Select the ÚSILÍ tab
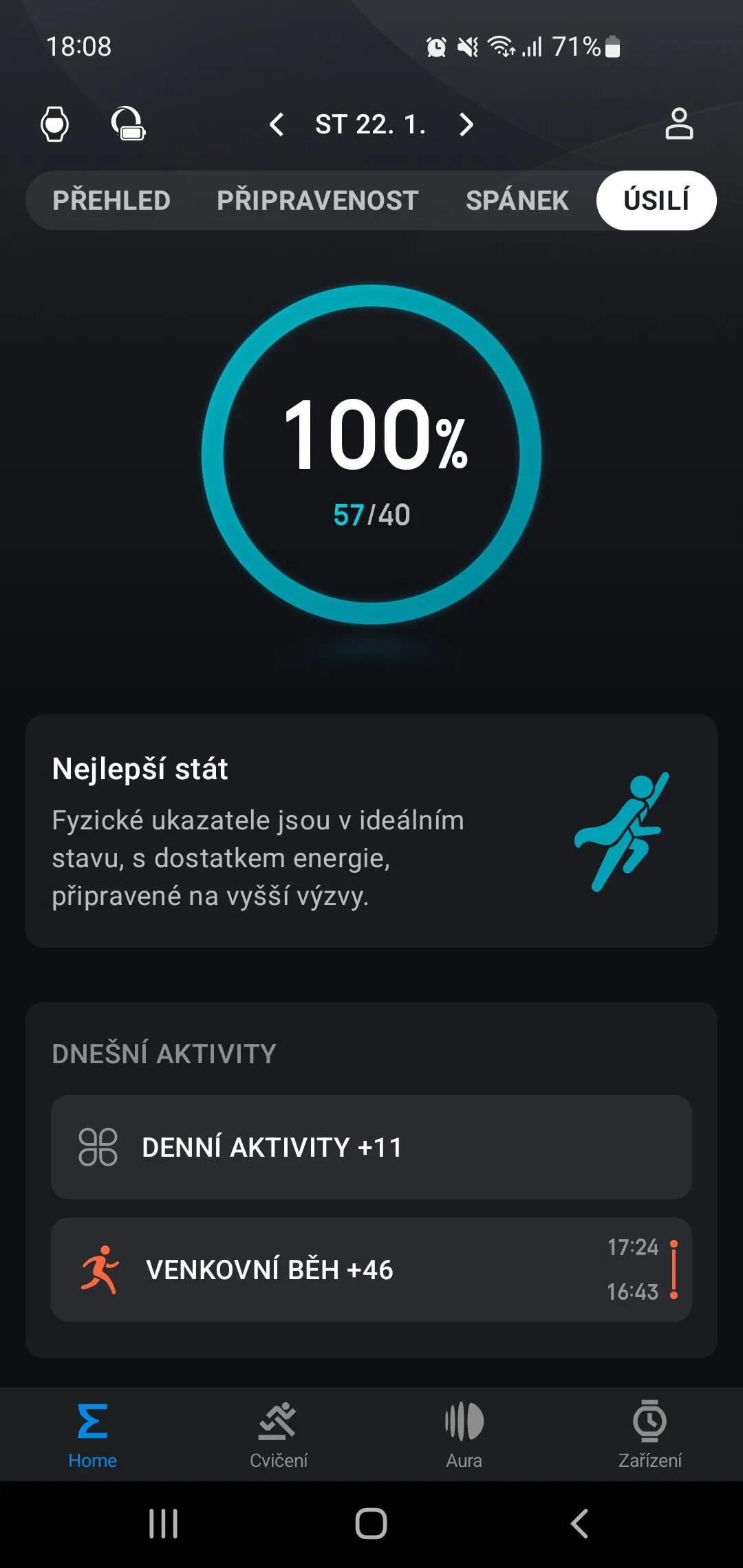This screenshot has width=743, height=1568. (656, 201)
